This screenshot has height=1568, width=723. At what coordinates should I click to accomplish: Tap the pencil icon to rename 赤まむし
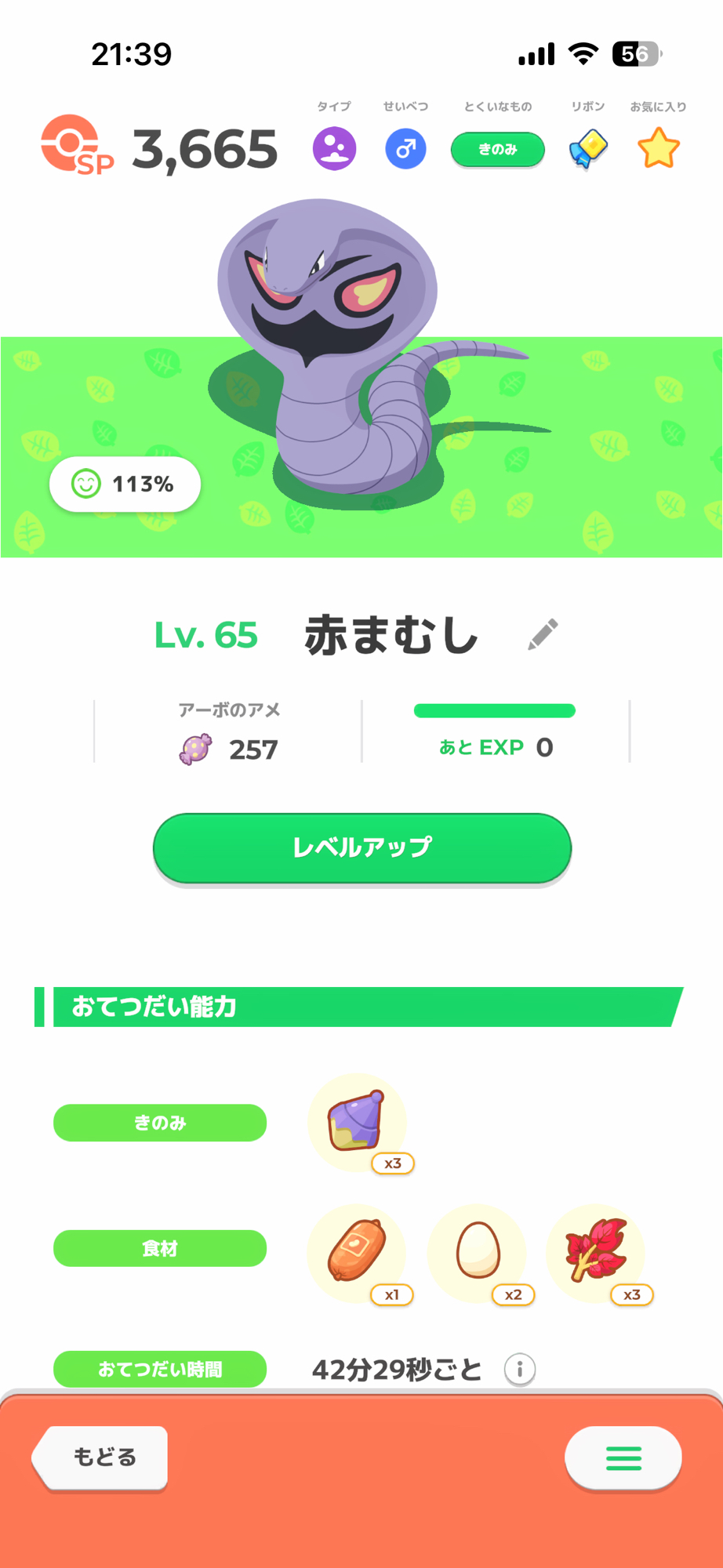543,634
